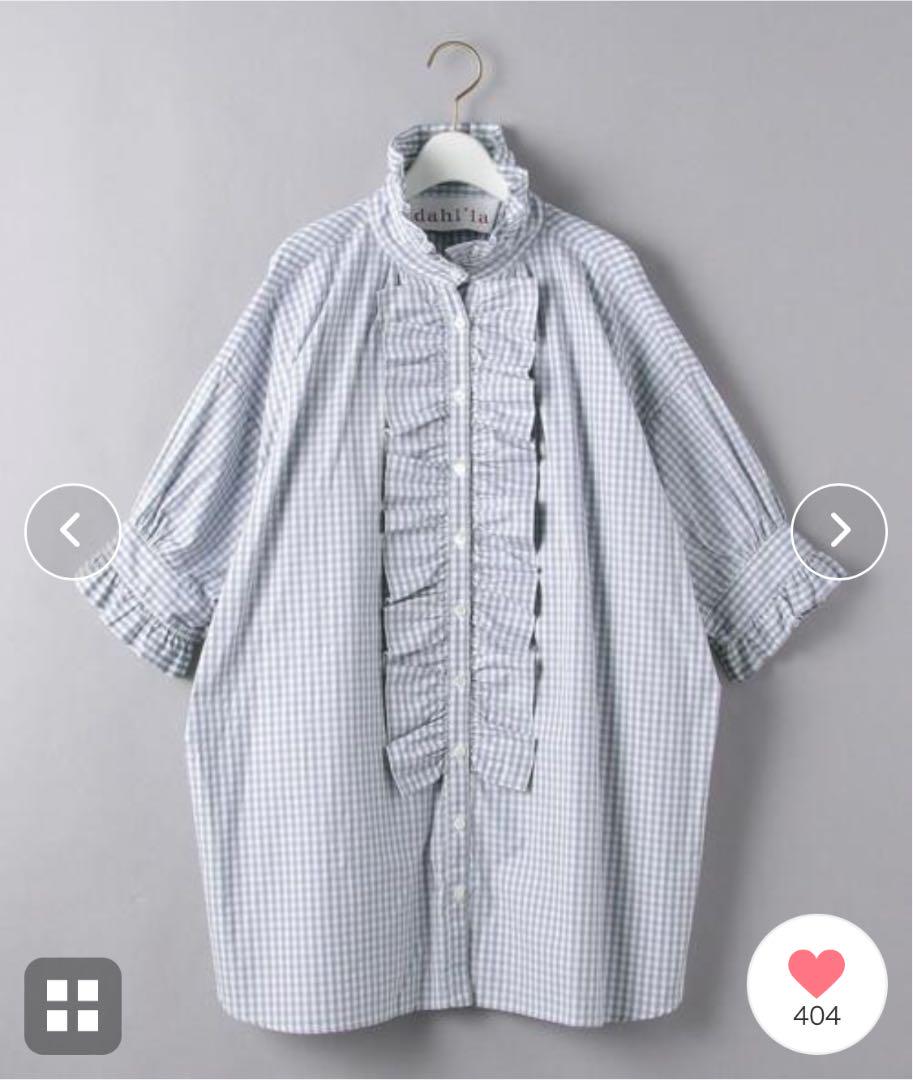The height and width of the screenshot is (1080, 913).
Task: Show the next product image
Action: tap(839, 531)
